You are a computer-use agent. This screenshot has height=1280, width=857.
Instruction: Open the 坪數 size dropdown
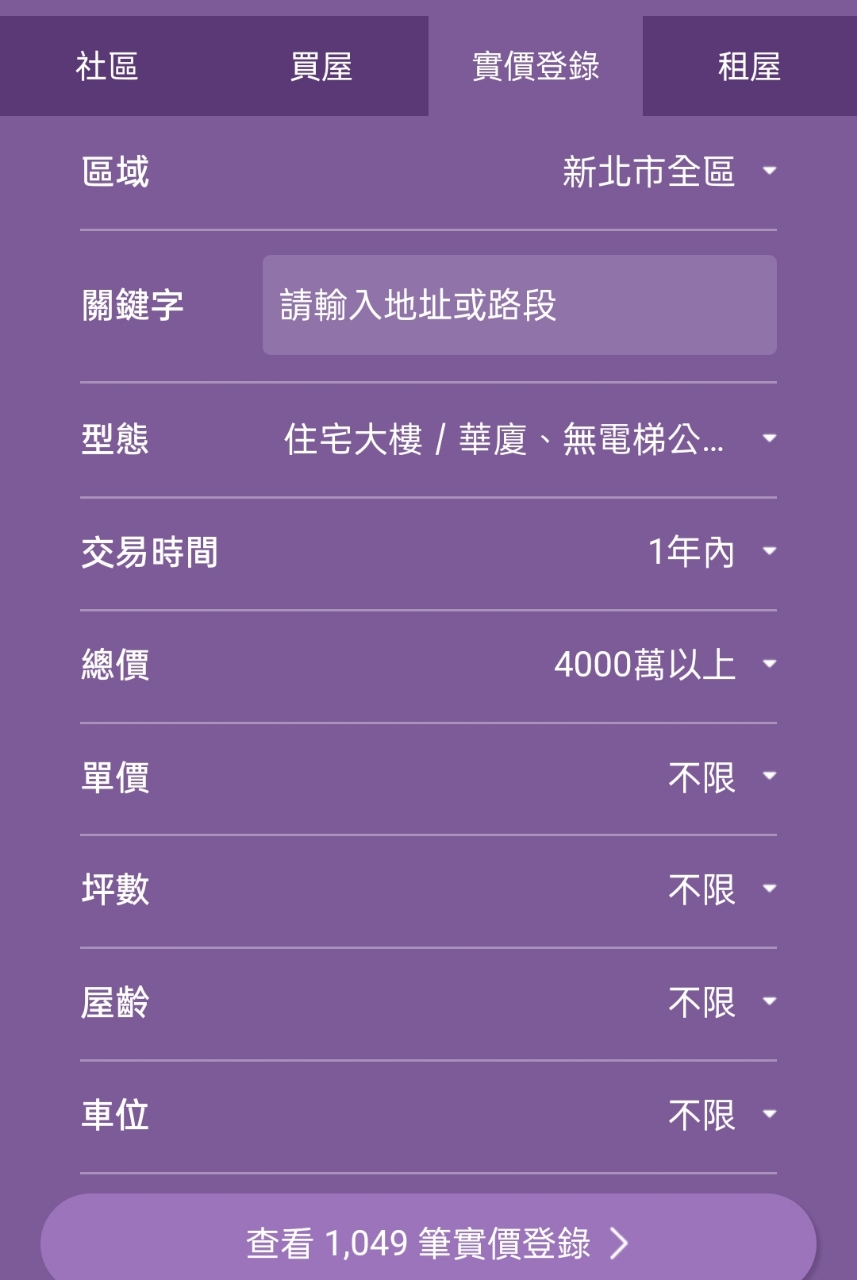point(720,890)
